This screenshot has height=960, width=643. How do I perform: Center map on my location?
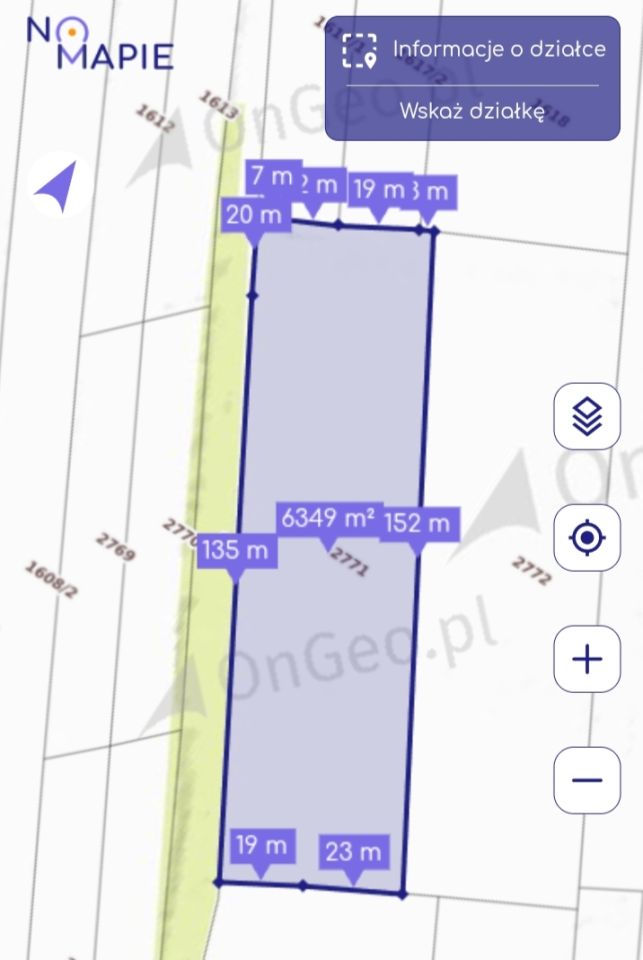click(587, 538)
